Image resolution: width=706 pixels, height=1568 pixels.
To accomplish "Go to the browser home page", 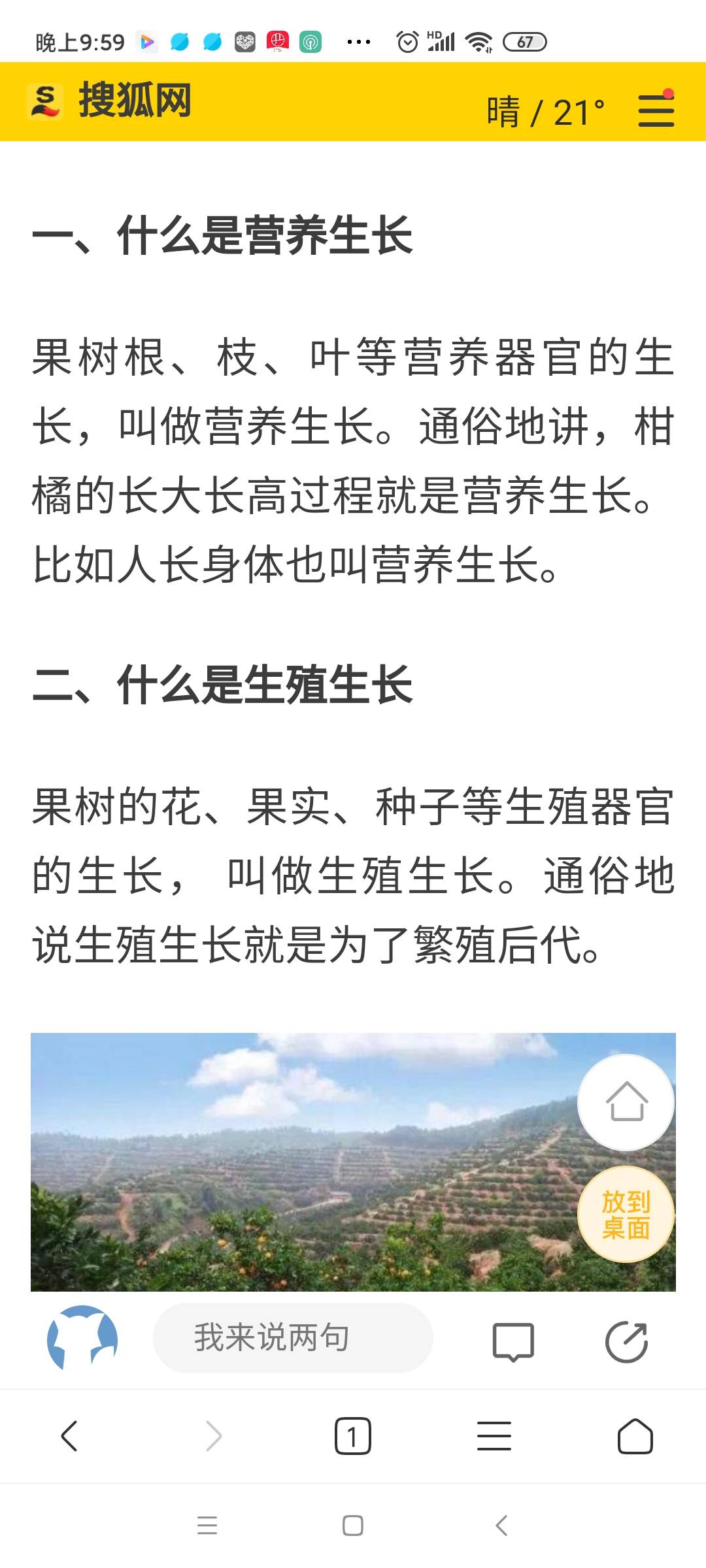I will coord(635,1436).
